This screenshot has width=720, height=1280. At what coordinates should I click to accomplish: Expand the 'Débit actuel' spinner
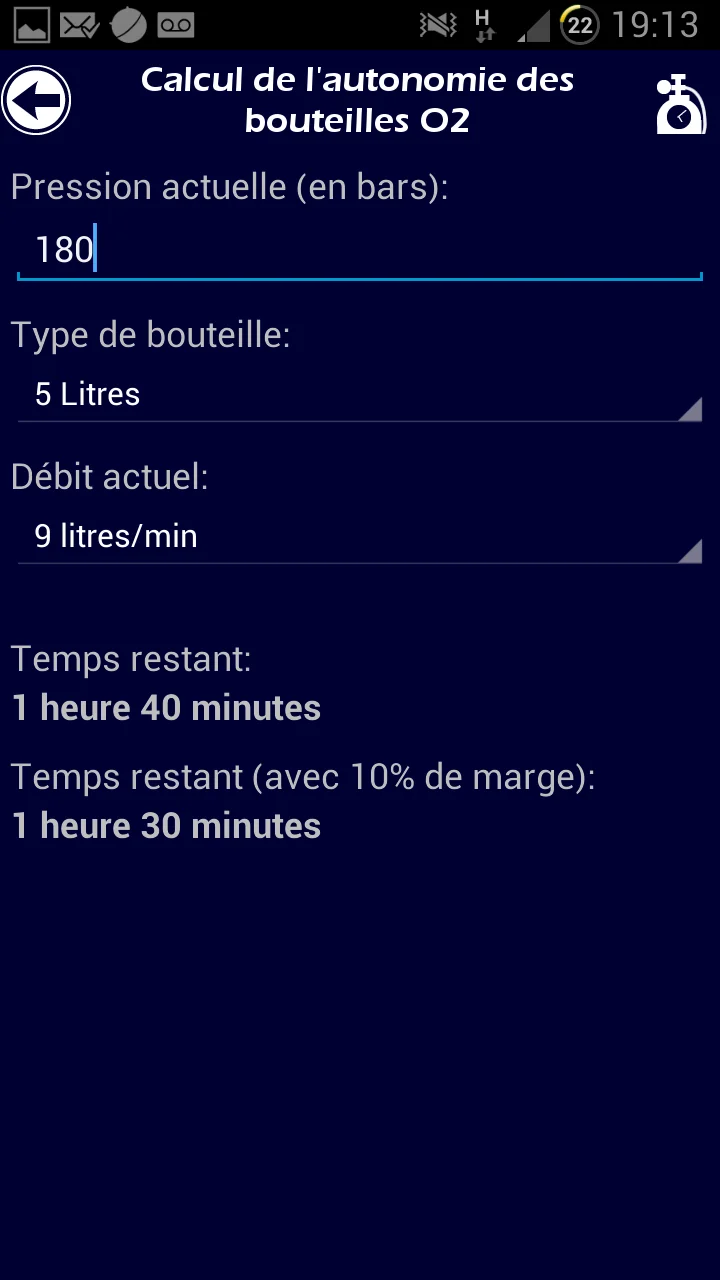click(360, 536)
